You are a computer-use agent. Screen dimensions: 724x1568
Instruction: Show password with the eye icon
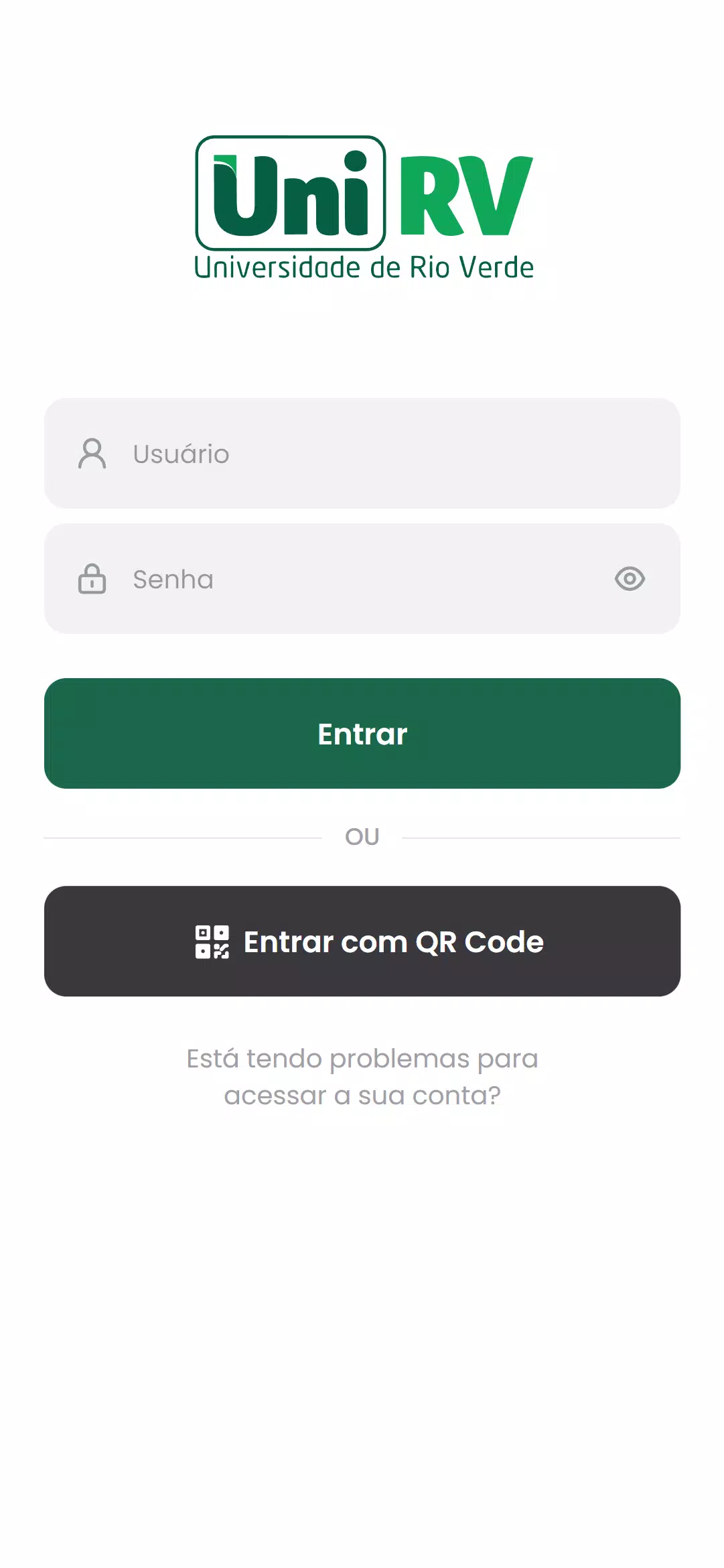coord(630,579)
